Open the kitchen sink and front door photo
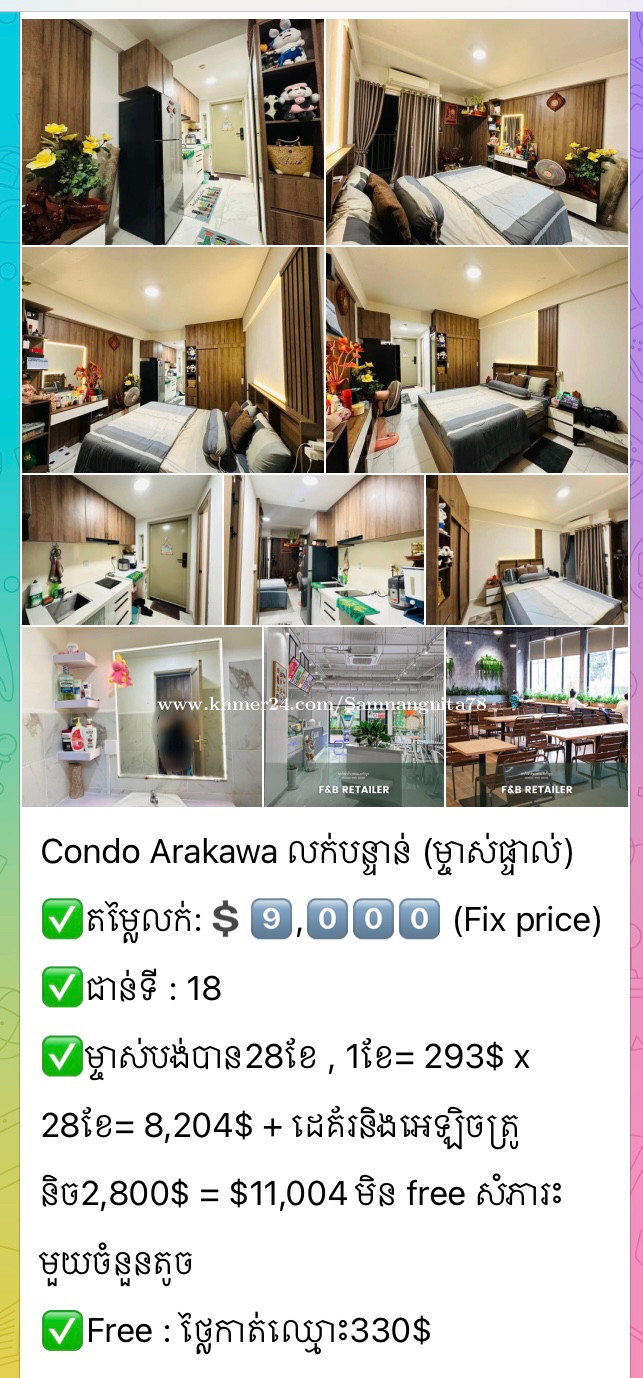 (122, 550)
